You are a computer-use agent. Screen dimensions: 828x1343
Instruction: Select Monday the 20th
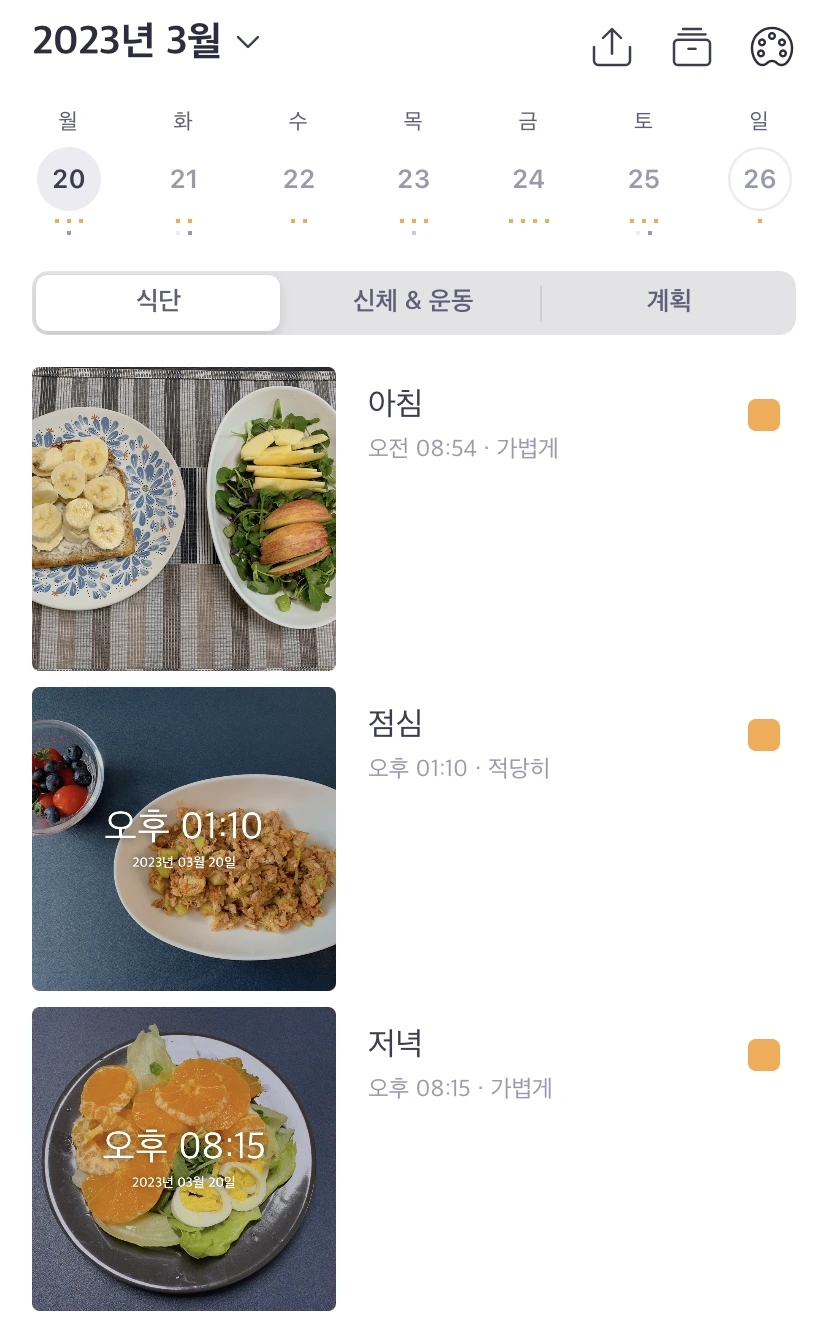tap(69, 179)
